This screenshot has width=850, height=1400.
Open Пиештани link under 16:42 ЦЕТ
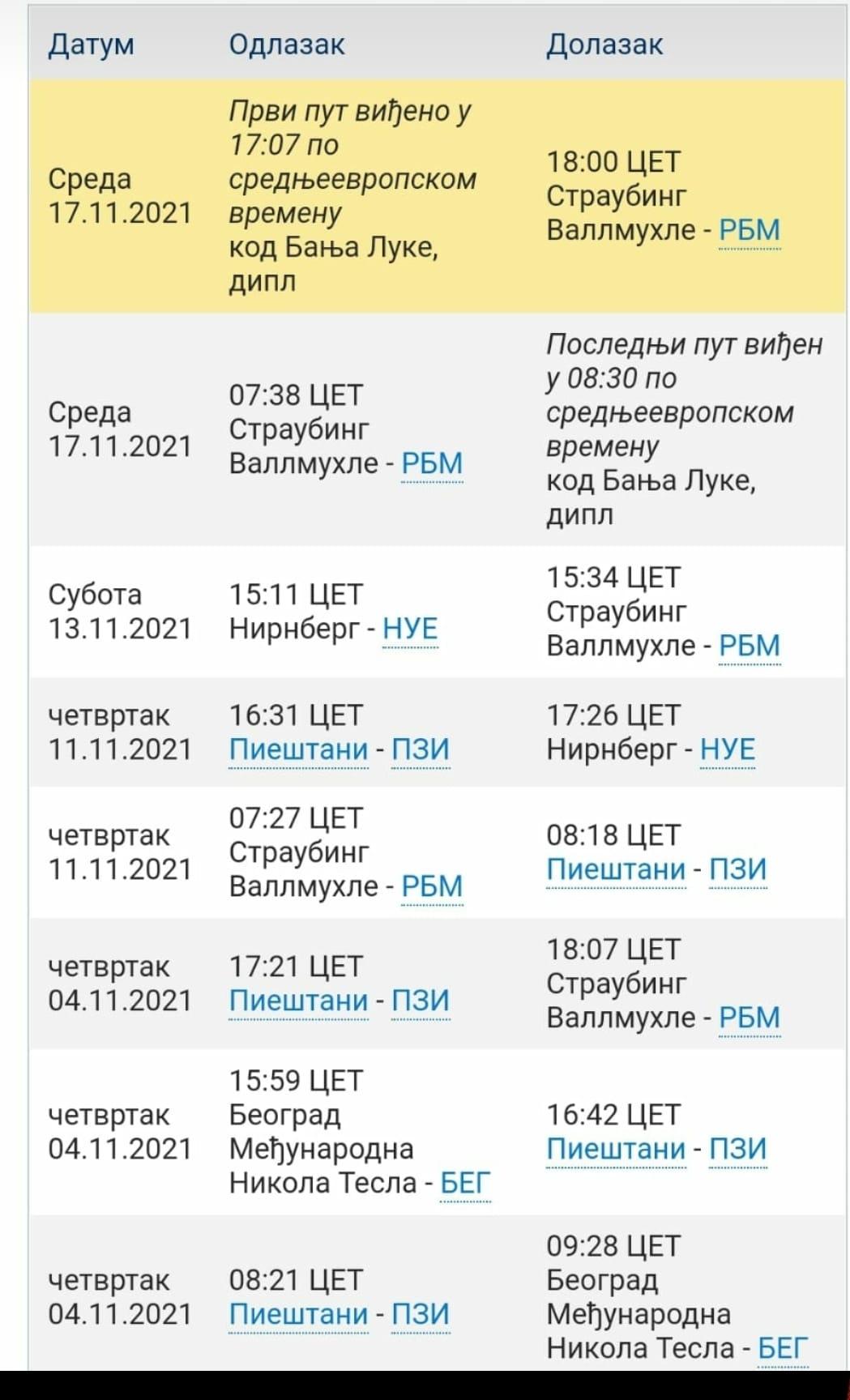(616, 1149)
